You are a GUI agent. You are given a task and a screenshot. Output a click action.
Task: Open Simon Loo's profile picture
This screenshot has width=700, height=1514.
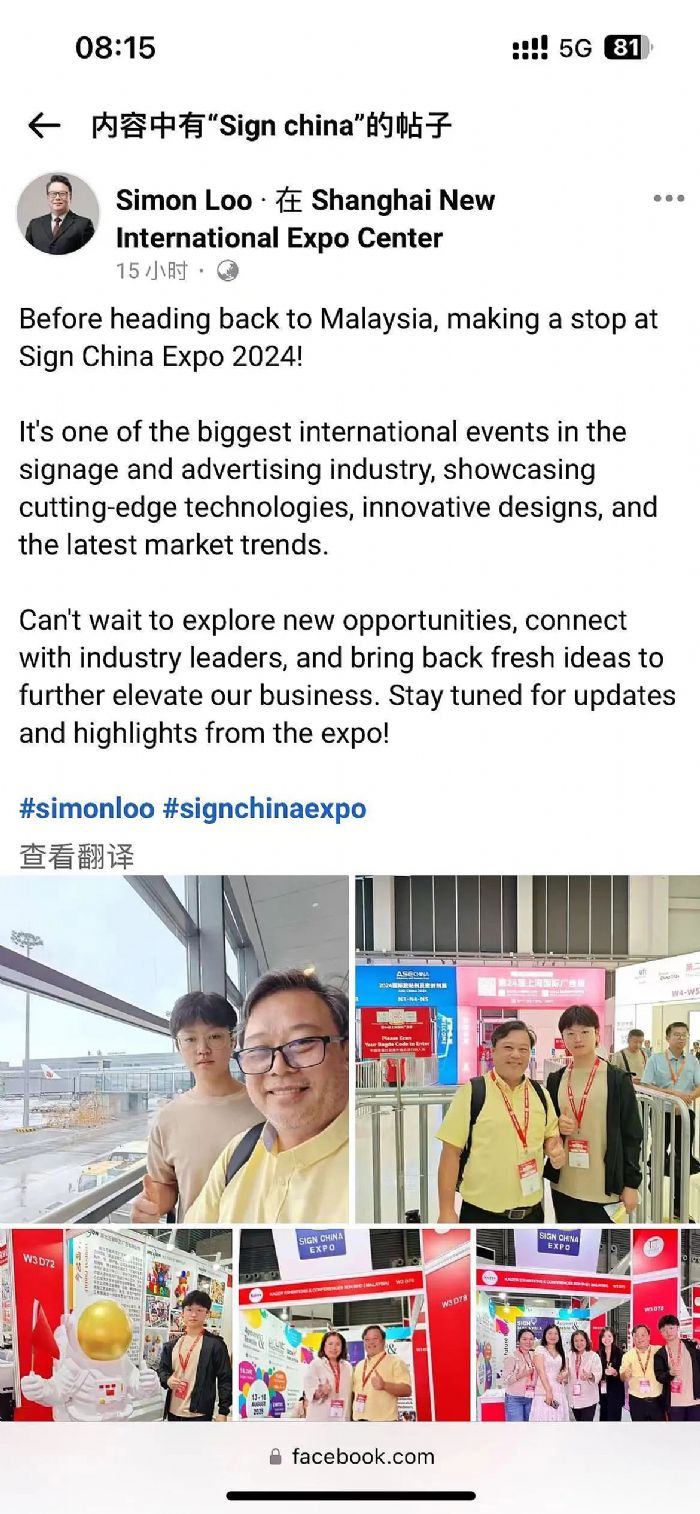point(57,213)
